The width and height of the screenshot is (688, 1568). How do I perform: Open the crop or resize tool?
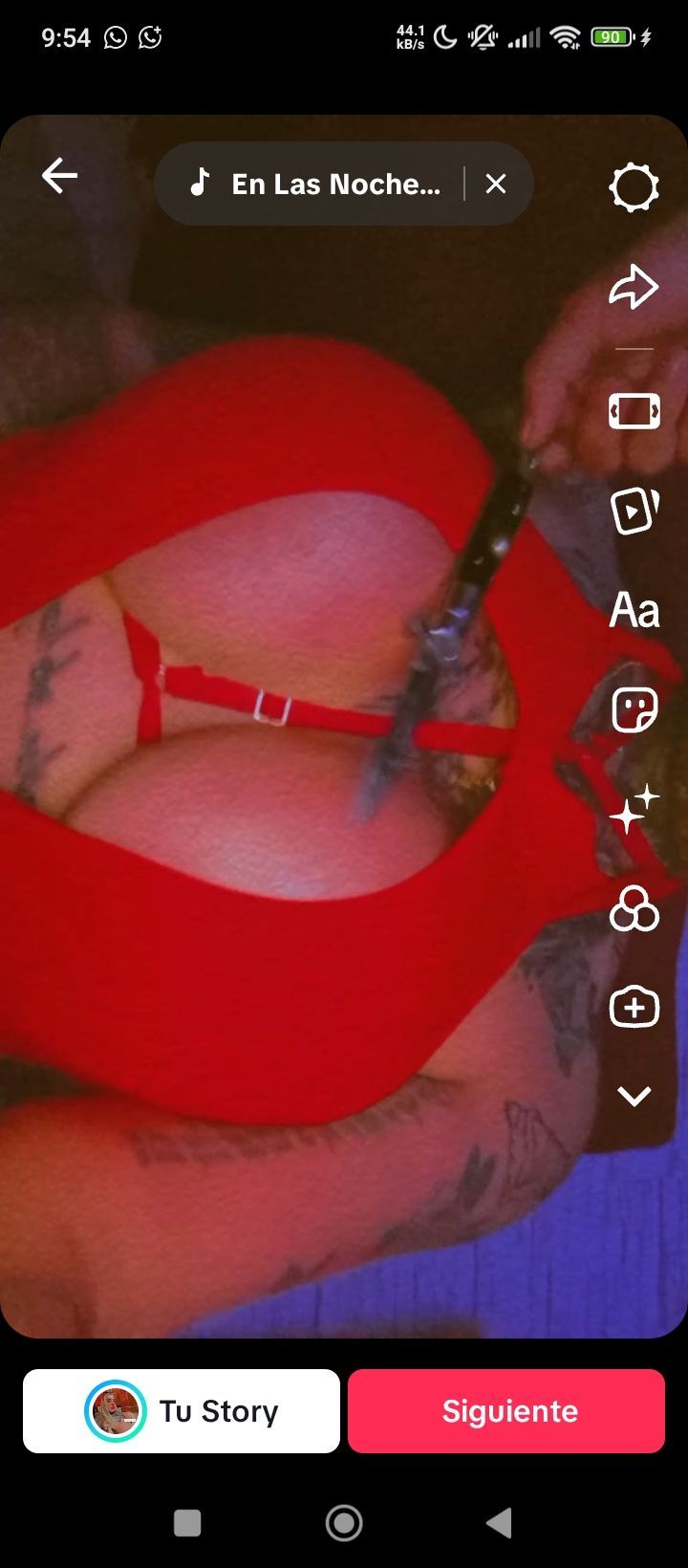pyautogui.click(x=634, y=411)
